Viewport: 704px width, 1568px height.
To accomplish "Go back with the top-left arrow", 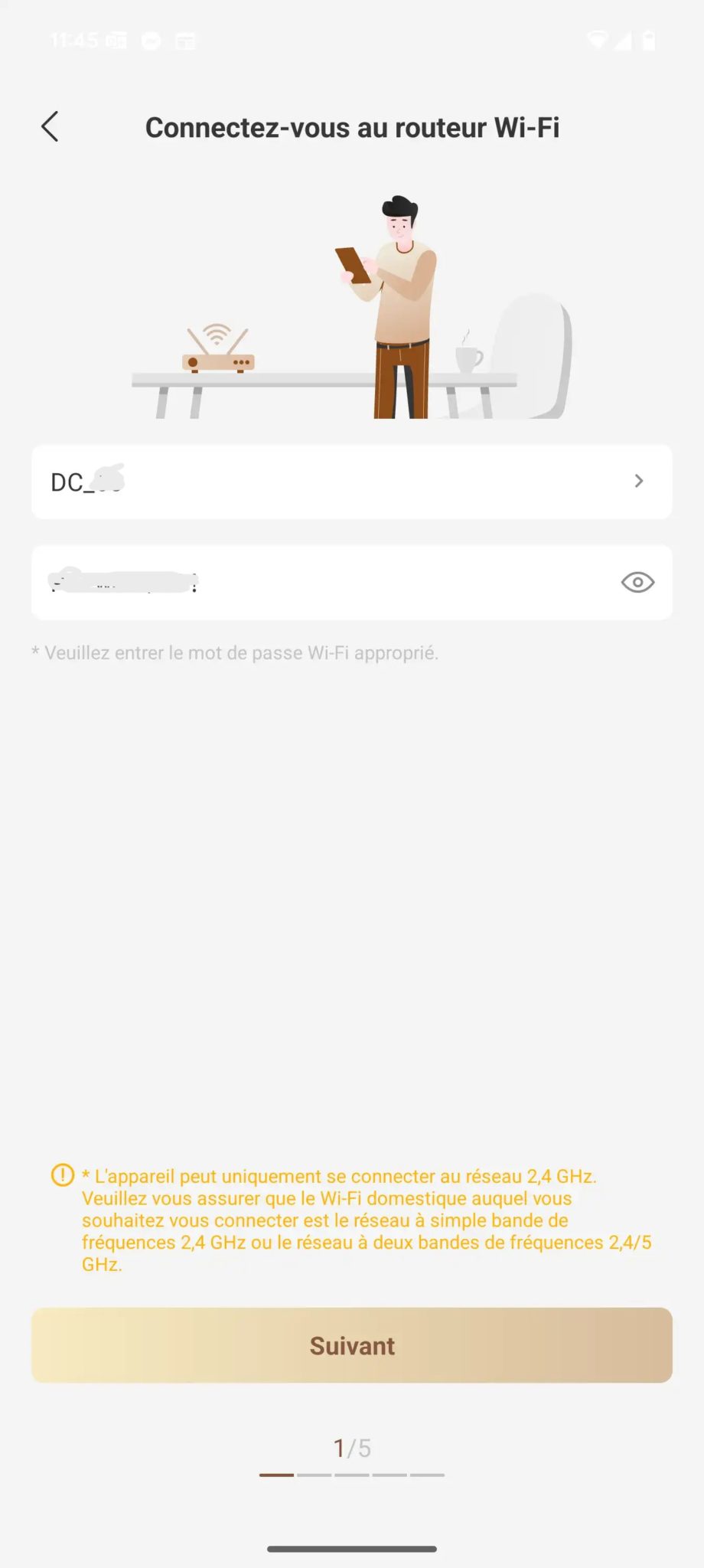I will click(50, 127).
